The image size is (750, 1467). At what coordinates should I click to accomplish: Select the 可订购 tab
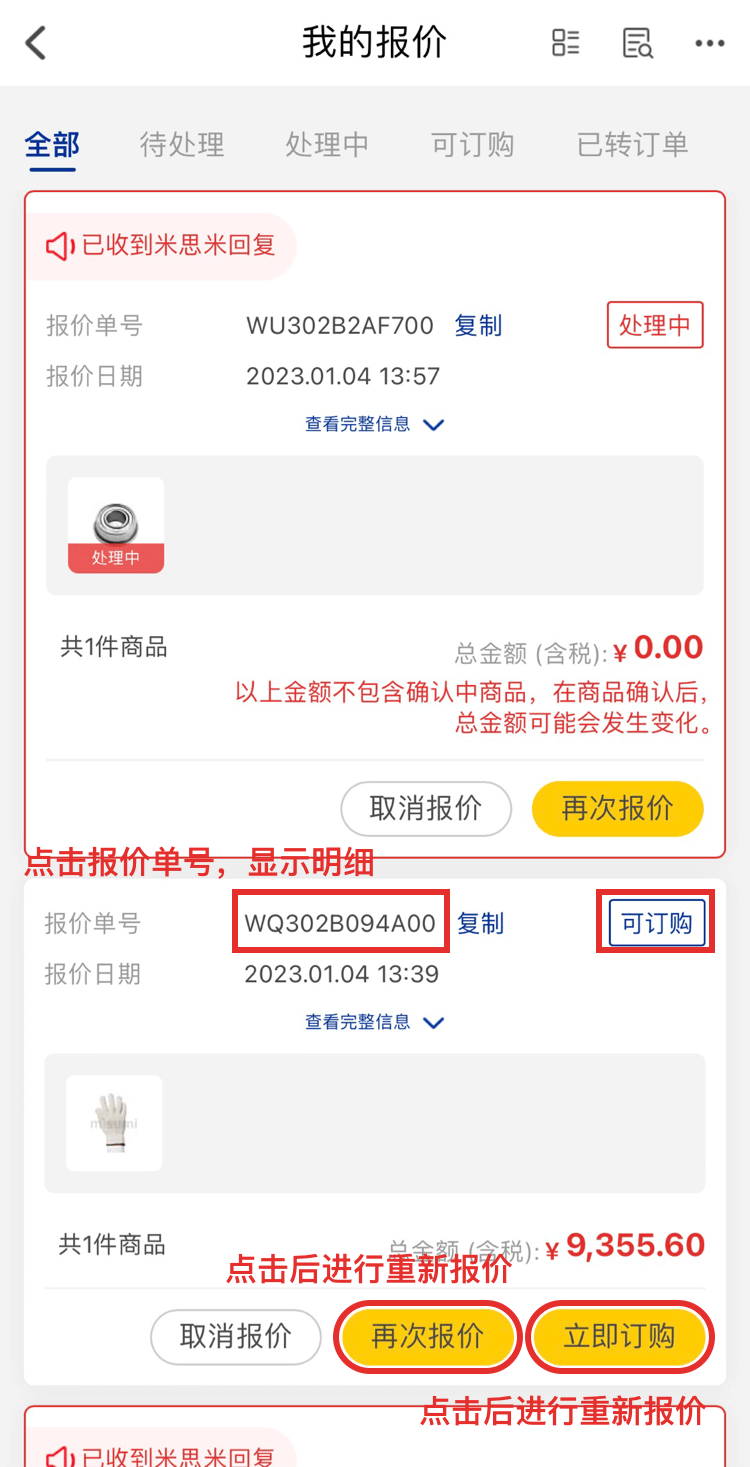[472, 144]
